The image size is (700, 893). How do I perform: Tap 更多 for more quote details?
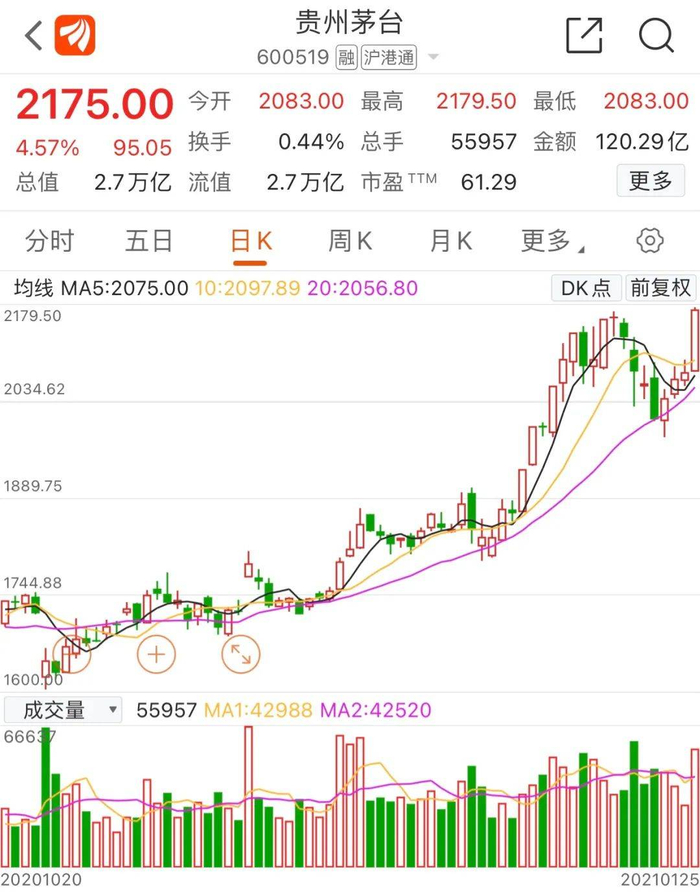650,181
